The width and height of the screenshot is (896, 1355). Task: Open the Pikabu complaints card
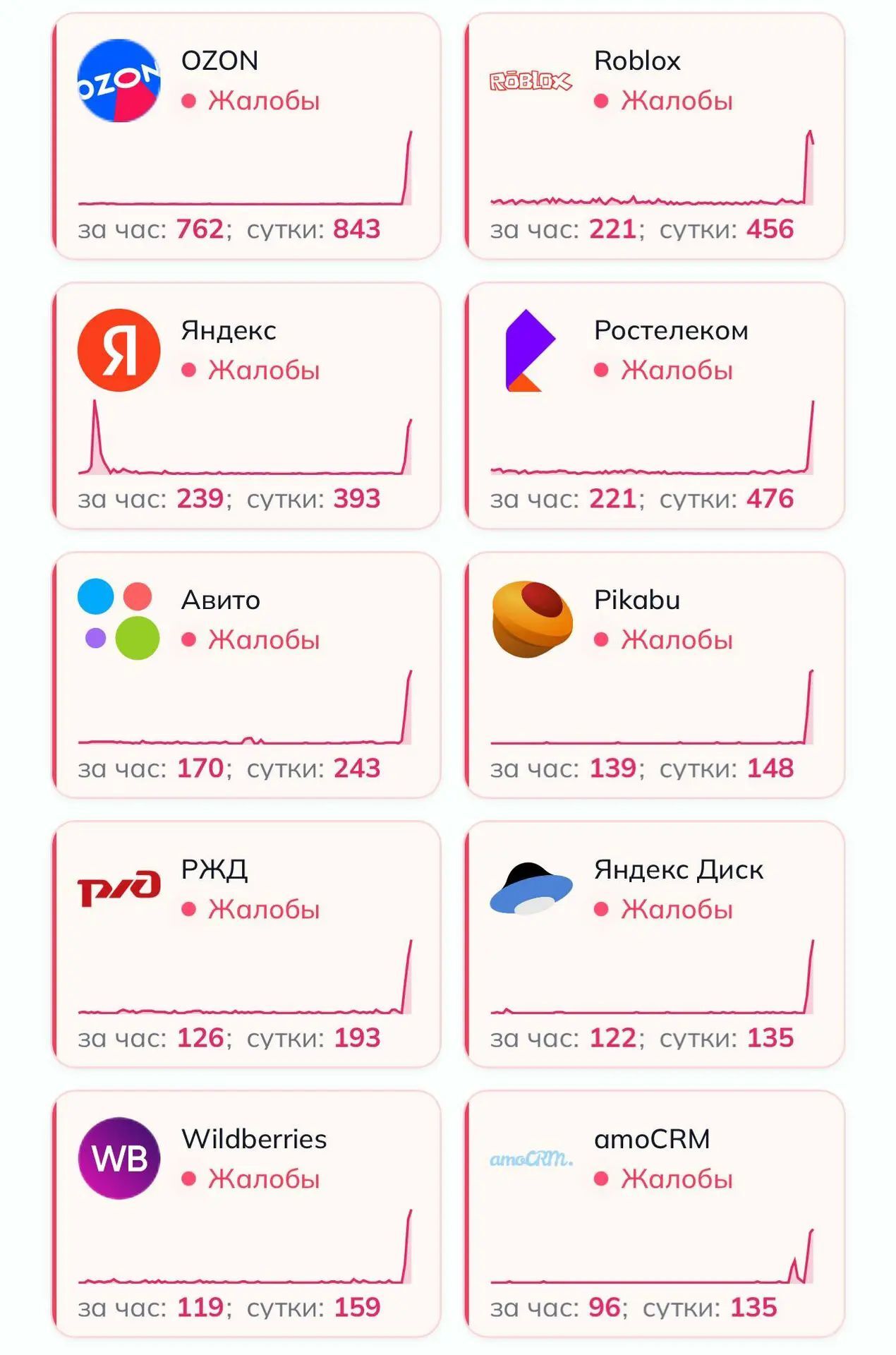point(655,675)
